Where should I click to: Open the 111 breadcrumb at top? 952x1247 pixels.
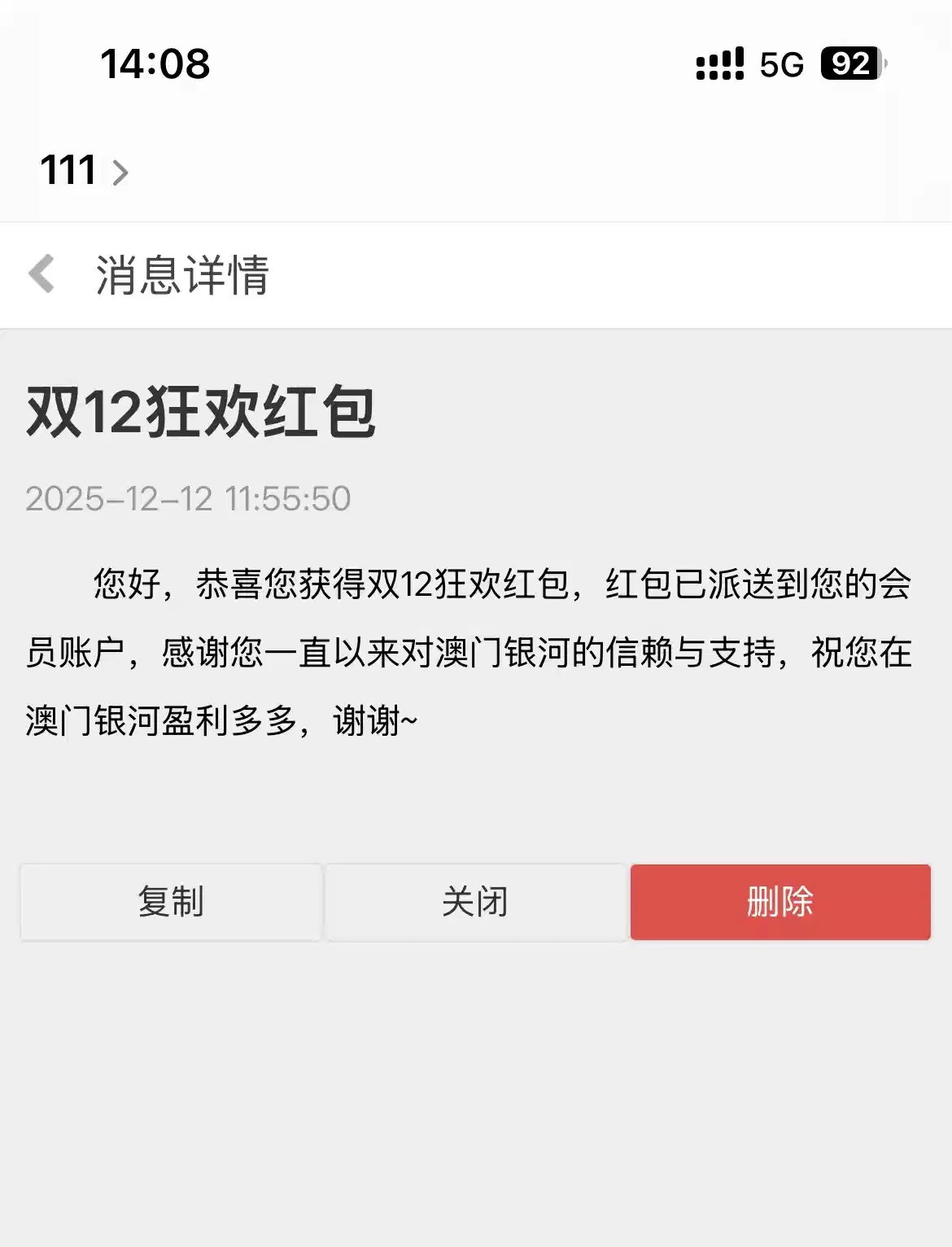(83, 171)
